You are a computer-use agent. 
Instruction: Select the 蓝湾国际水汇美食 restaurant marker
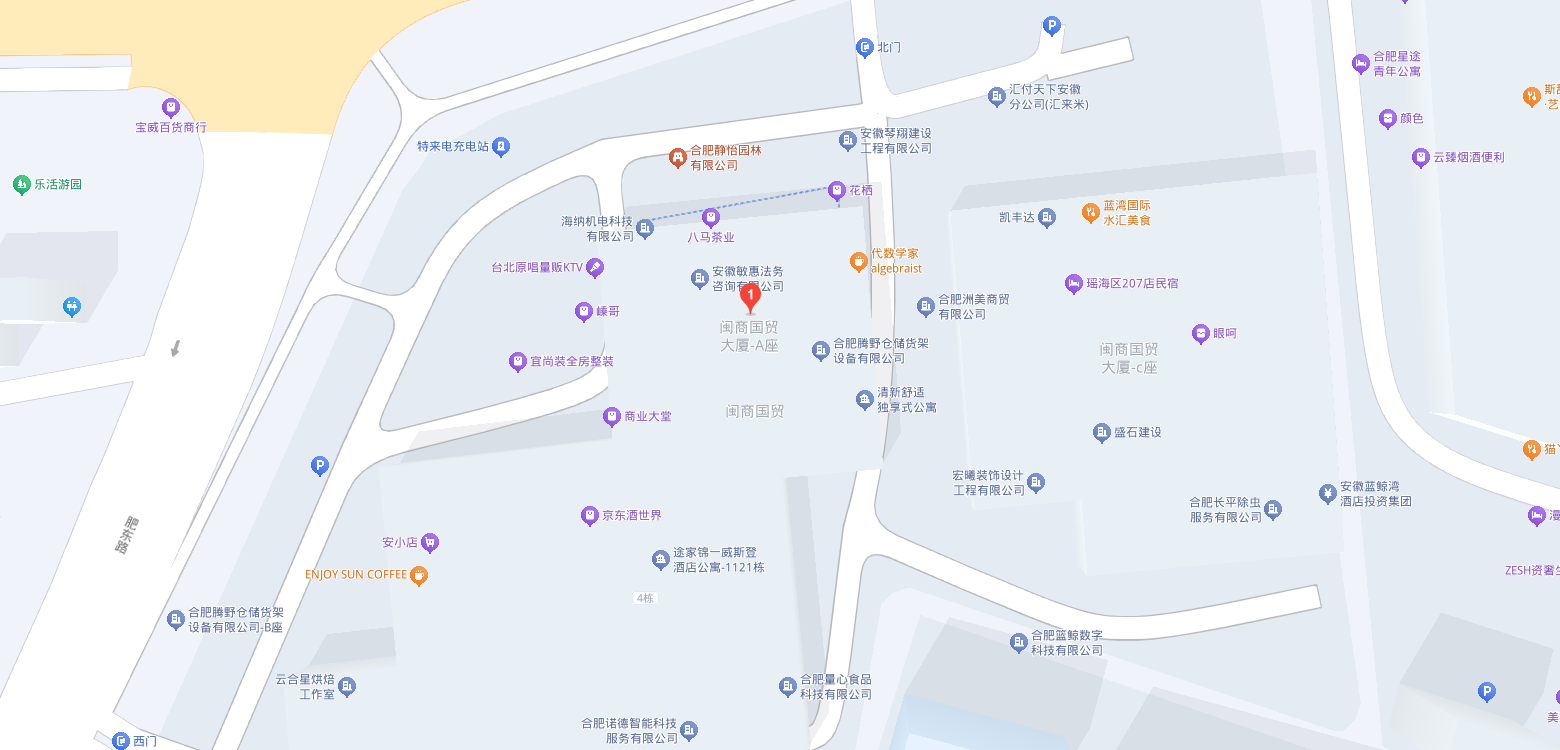pyautogui.click(x=1091, y=212)
